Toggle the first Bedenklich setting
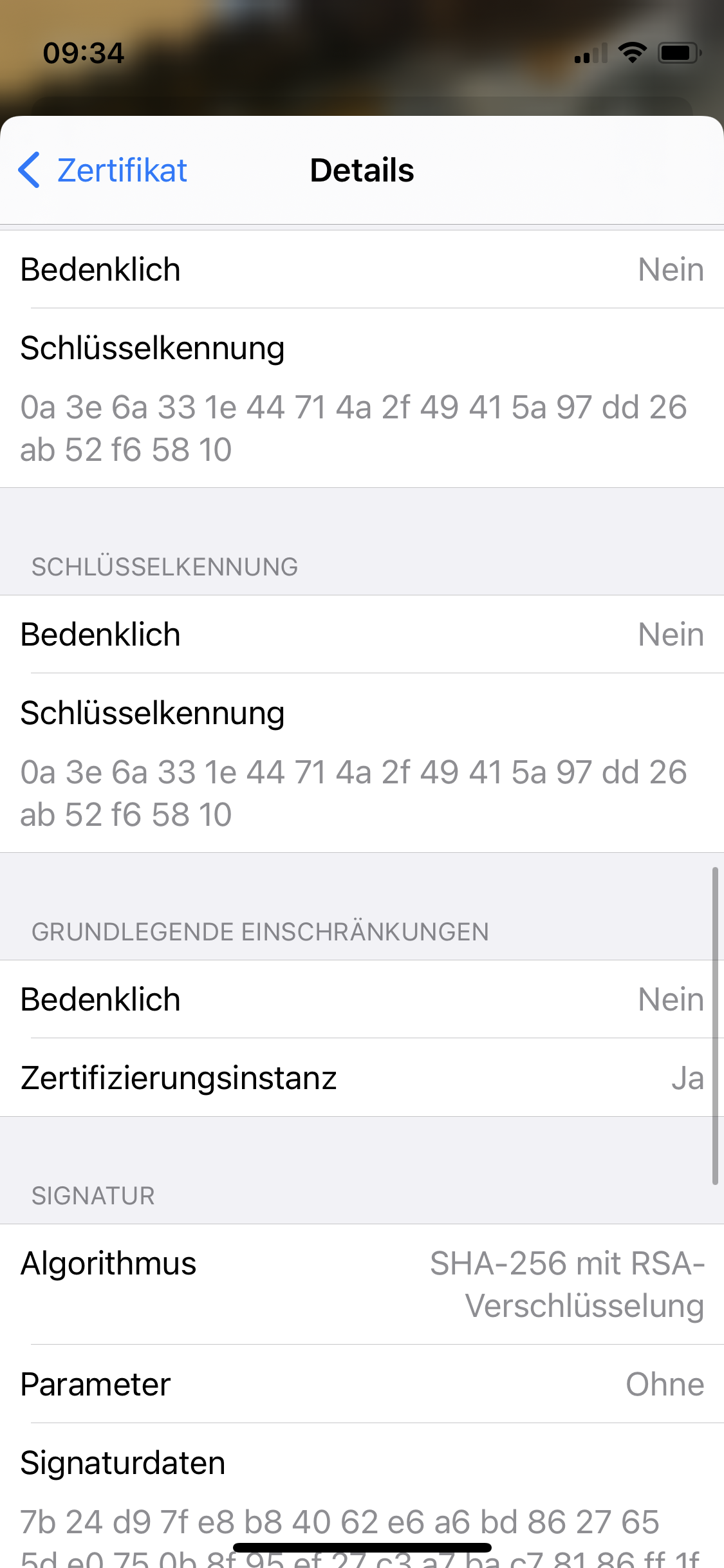 [x=362, y=270]
